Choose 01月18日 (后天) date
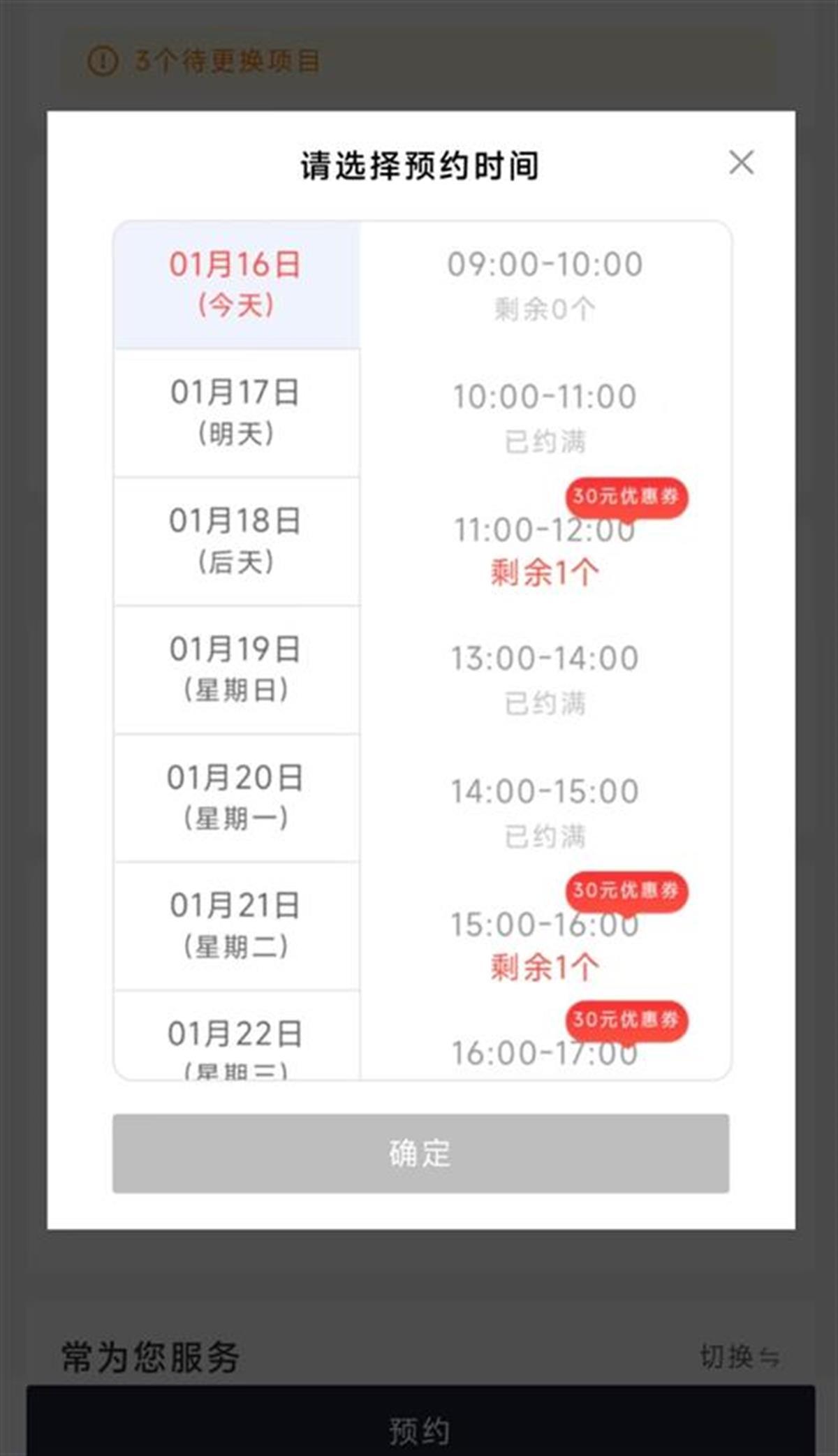 [x=236, y=541]
